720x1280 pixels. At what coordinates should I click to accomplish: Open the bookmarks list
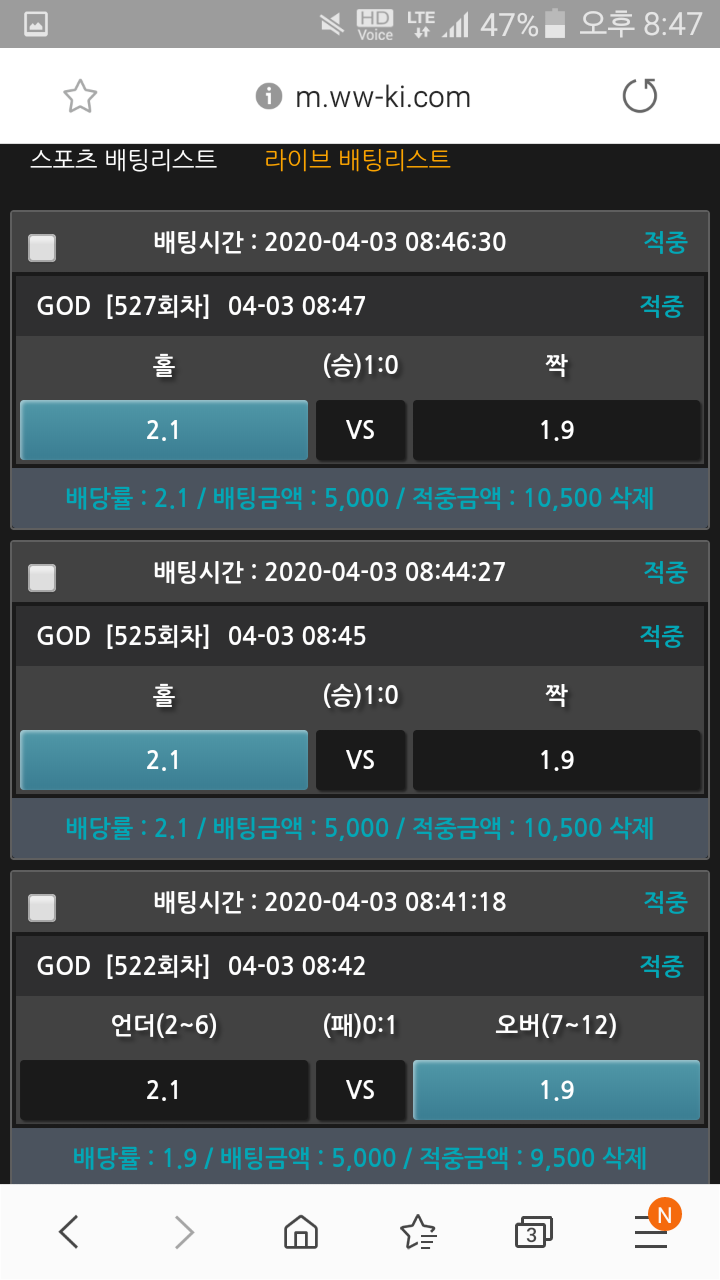pyautogui.click(x=417, y=1232)
